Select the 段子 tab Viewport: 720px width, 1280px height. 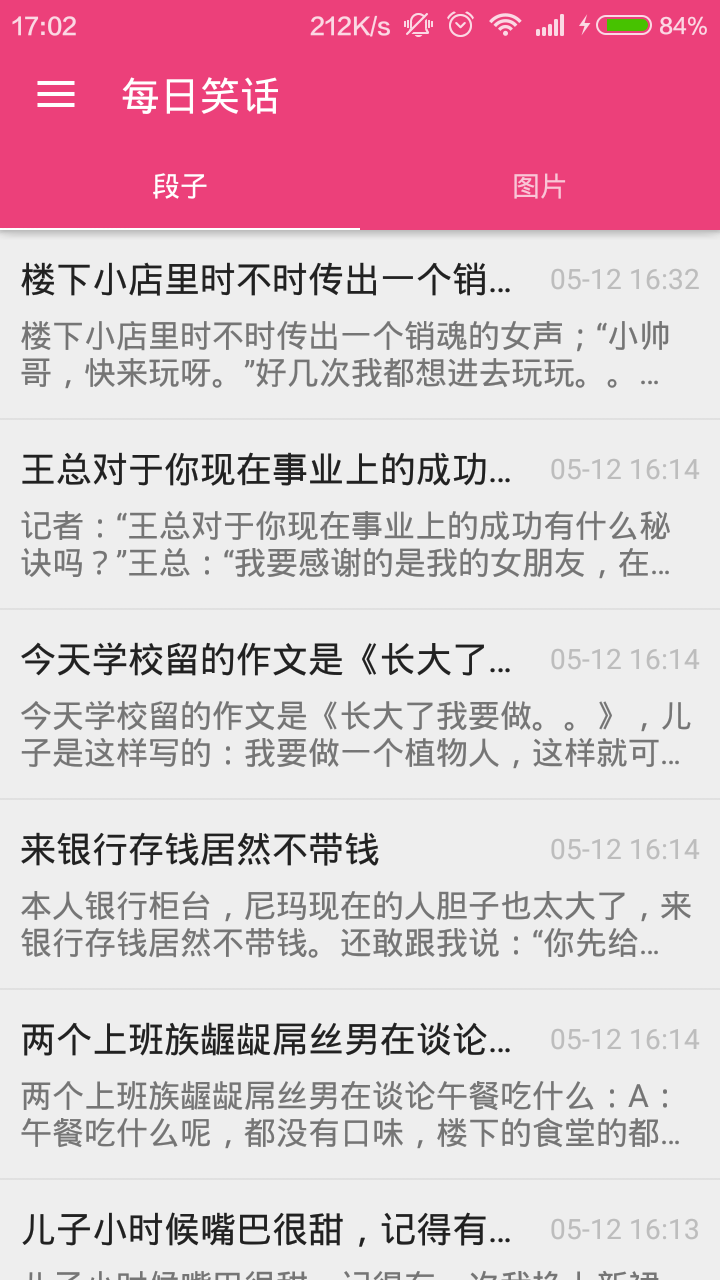pyautogui.click(x=180, y=187)
